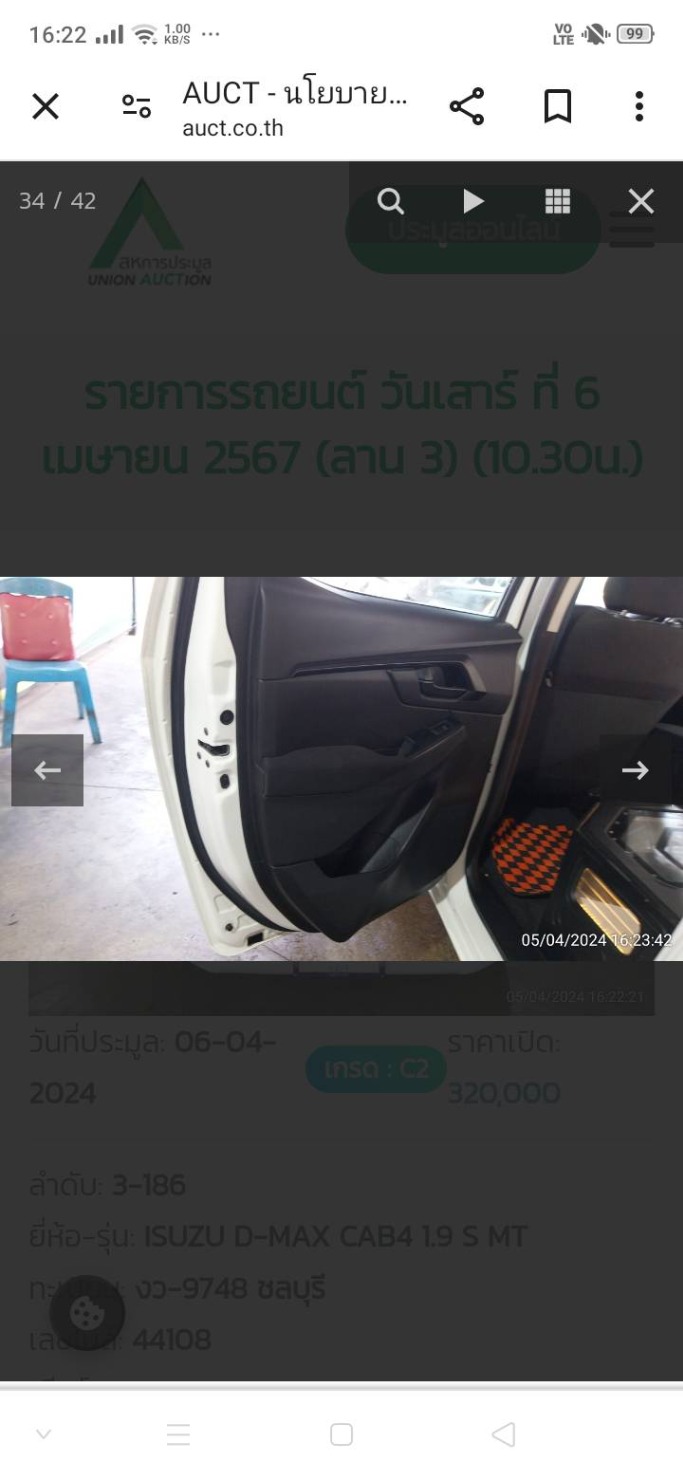Image resolution: width=683 pixels, height=1480 pixels.
Task: Start the gallery slideshow
Action: (x=473, y=201)
